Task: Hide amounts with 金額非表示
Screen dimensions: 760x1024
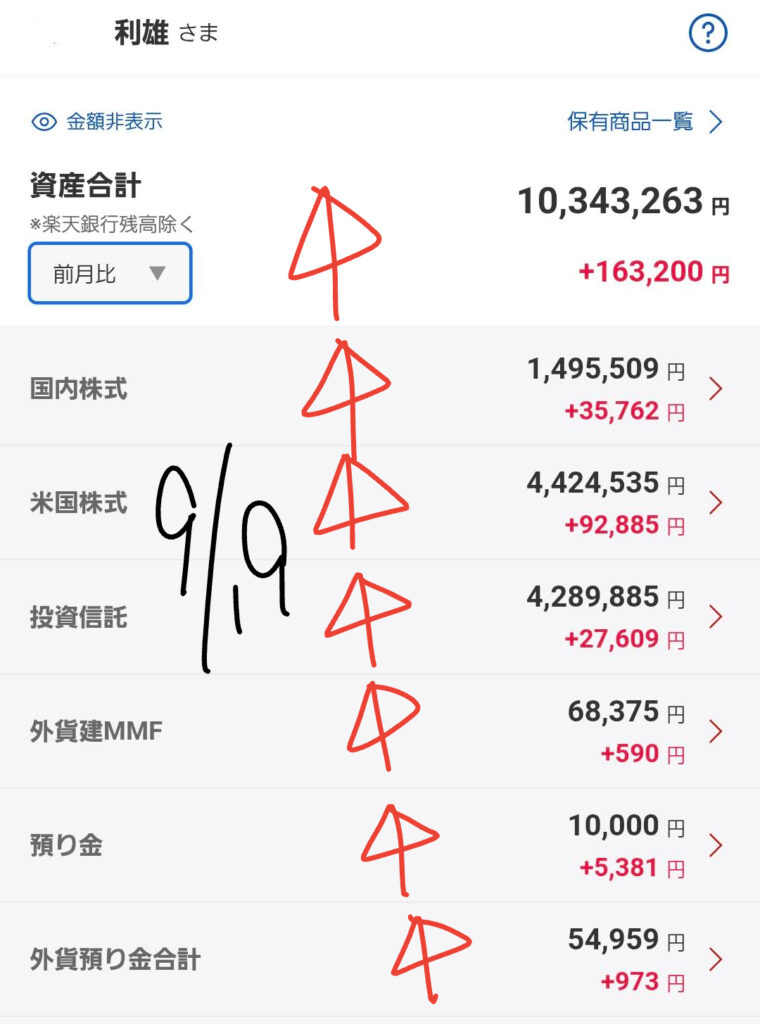Action: point(98,122)
